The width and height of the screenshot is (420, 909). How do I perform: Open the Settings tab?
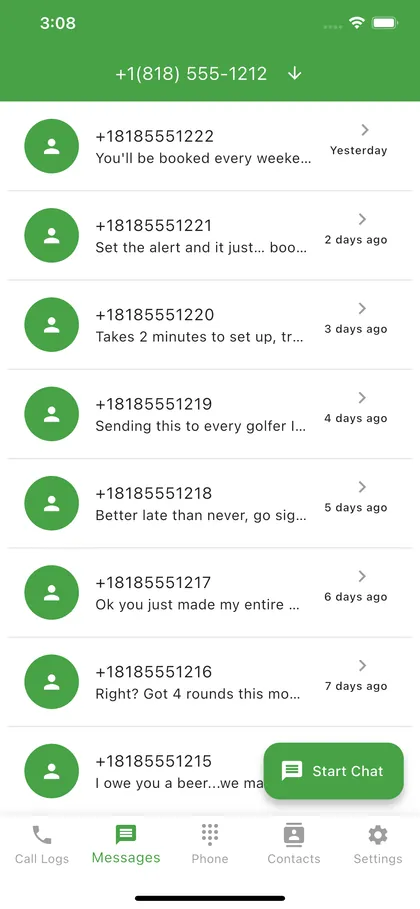(378, 845)
